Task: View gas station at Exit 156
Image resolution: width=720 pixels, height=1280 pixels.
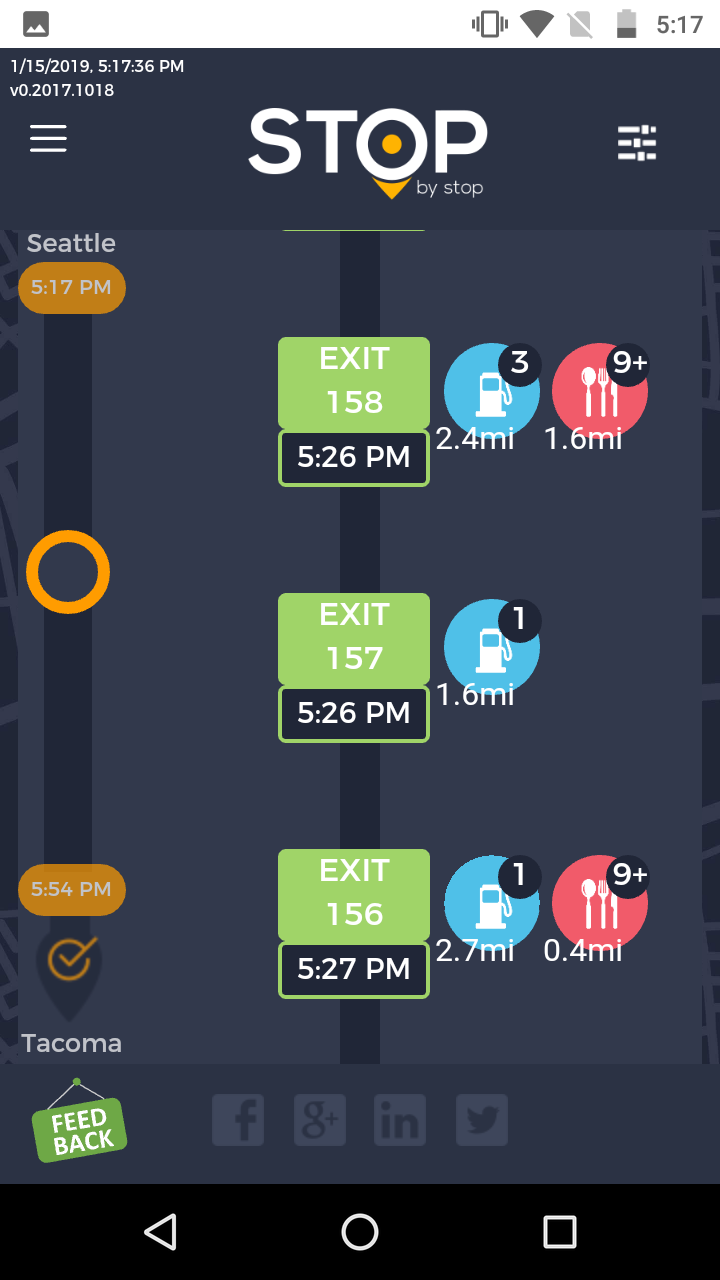Action: pyautogui.click(x=491, y=903)
